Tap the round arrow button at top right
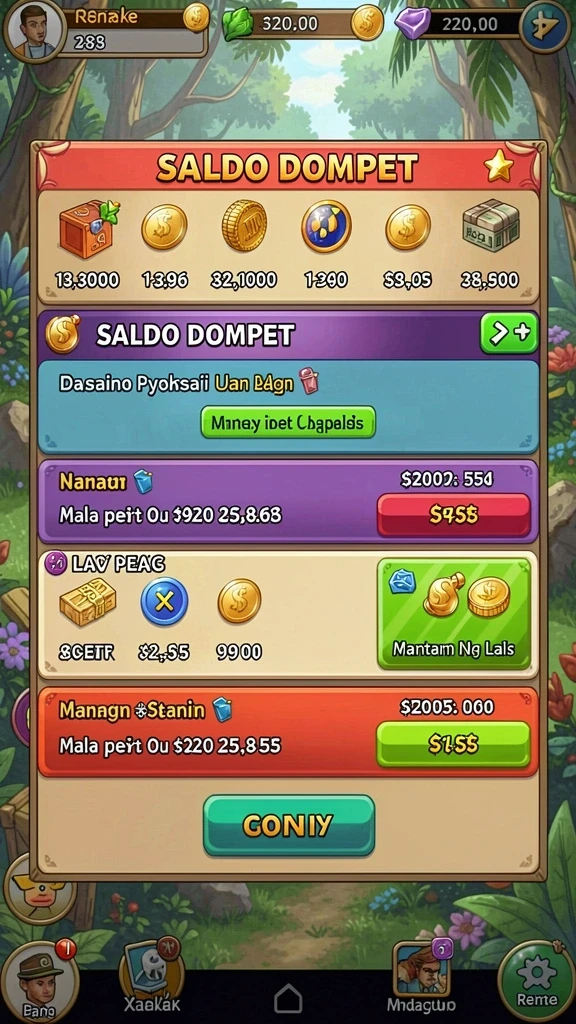The image size is (576, 1024). click(545, 26)
